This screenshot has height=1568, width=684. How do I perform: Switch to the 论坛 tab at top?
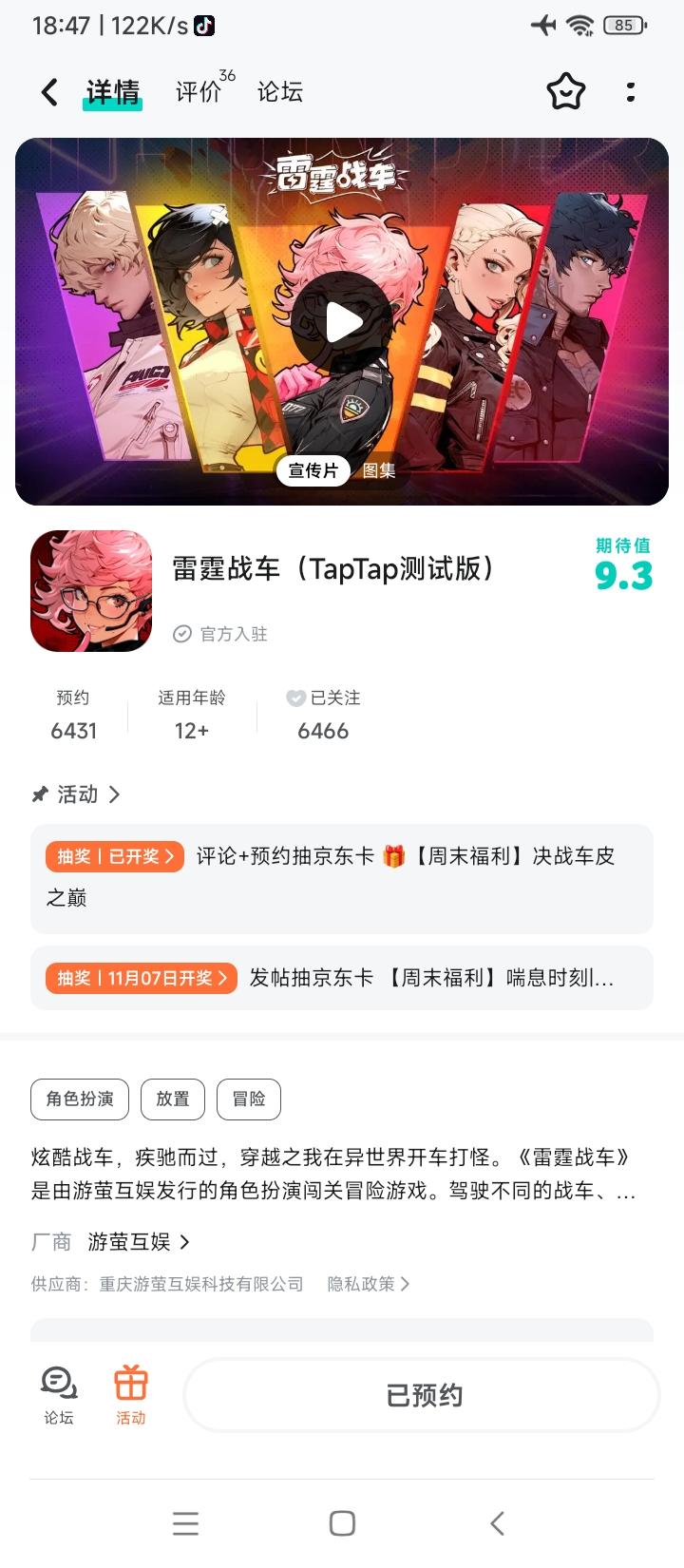pyautogui.click(x=279, y=92)
